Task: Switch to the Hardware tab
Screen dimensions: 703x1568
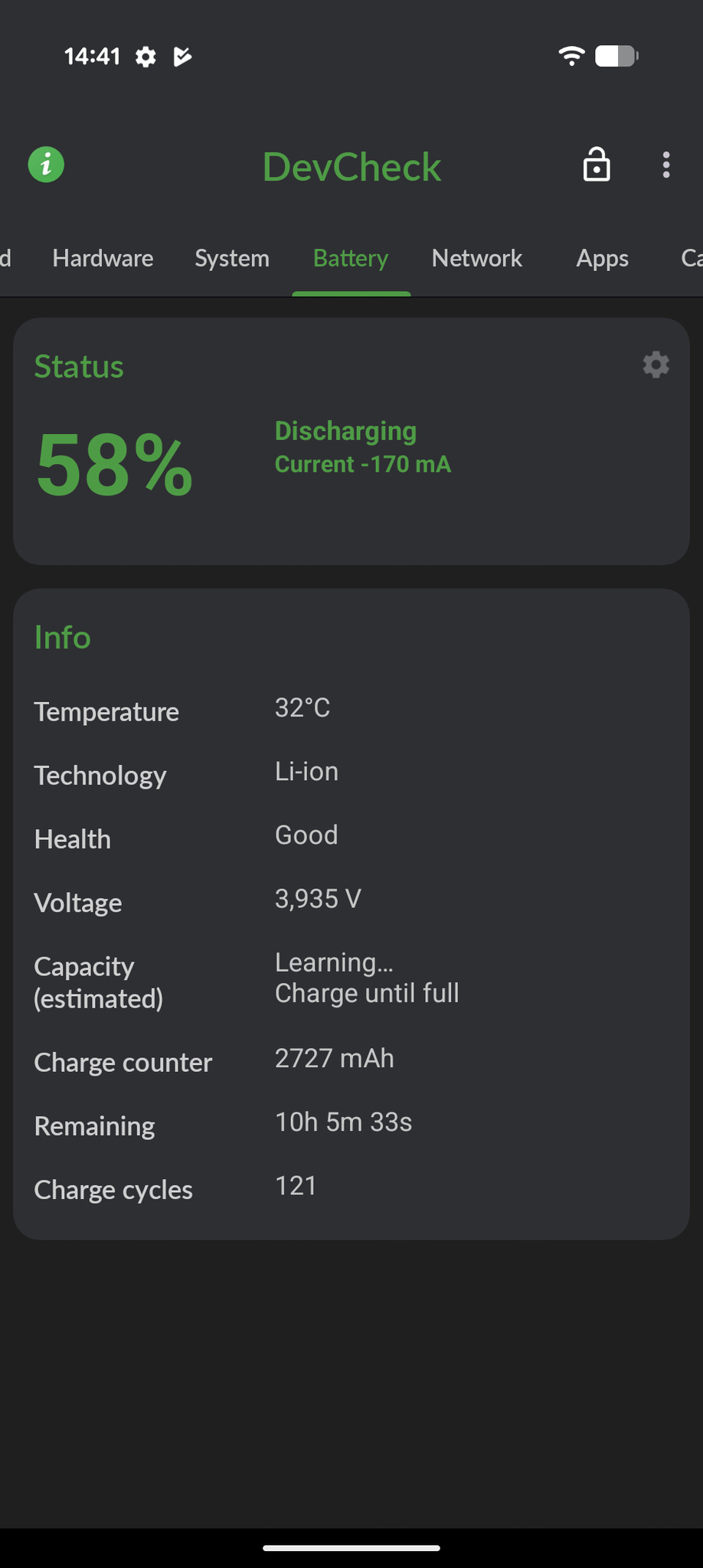Action: (x=103, y=259)
